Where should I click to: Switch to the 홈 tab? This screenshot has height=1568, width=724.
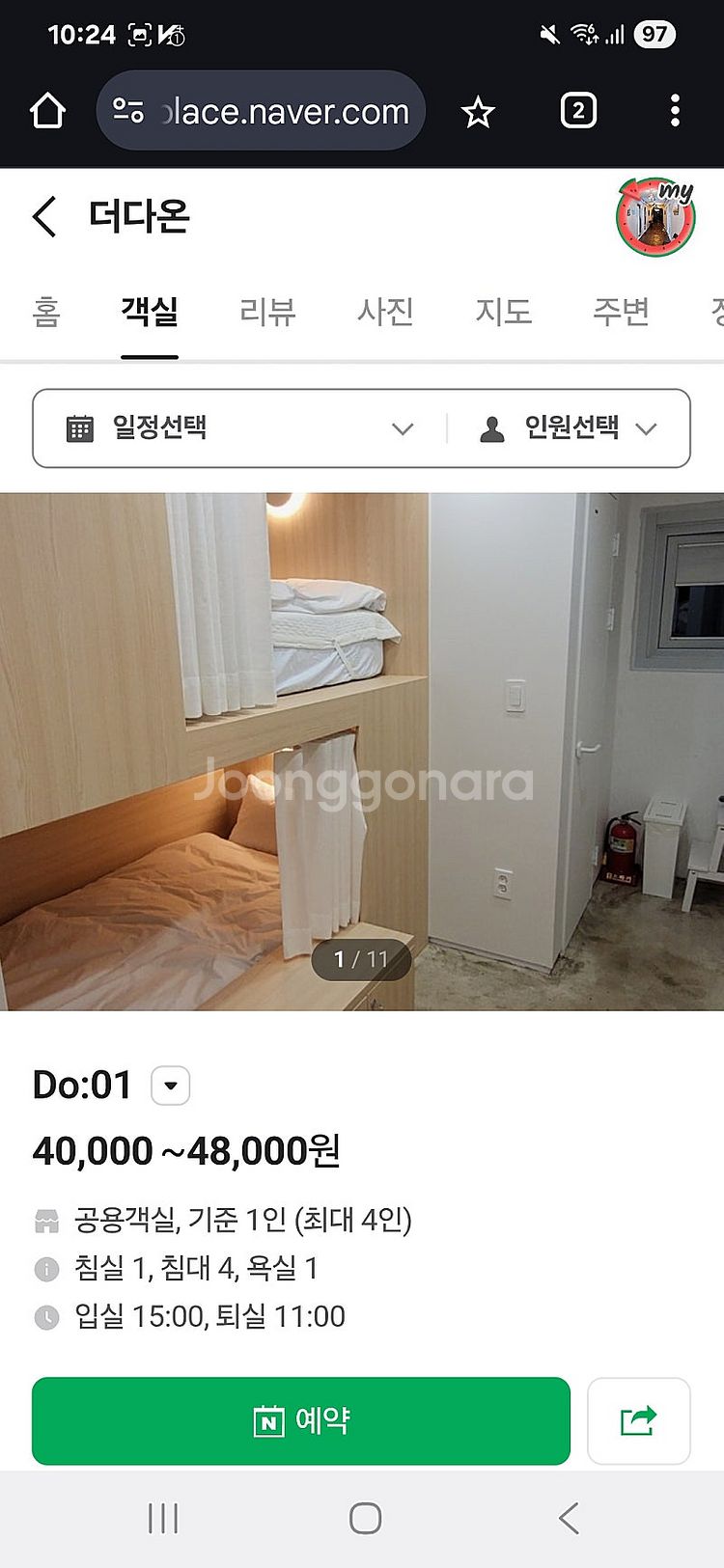[46, 312]
